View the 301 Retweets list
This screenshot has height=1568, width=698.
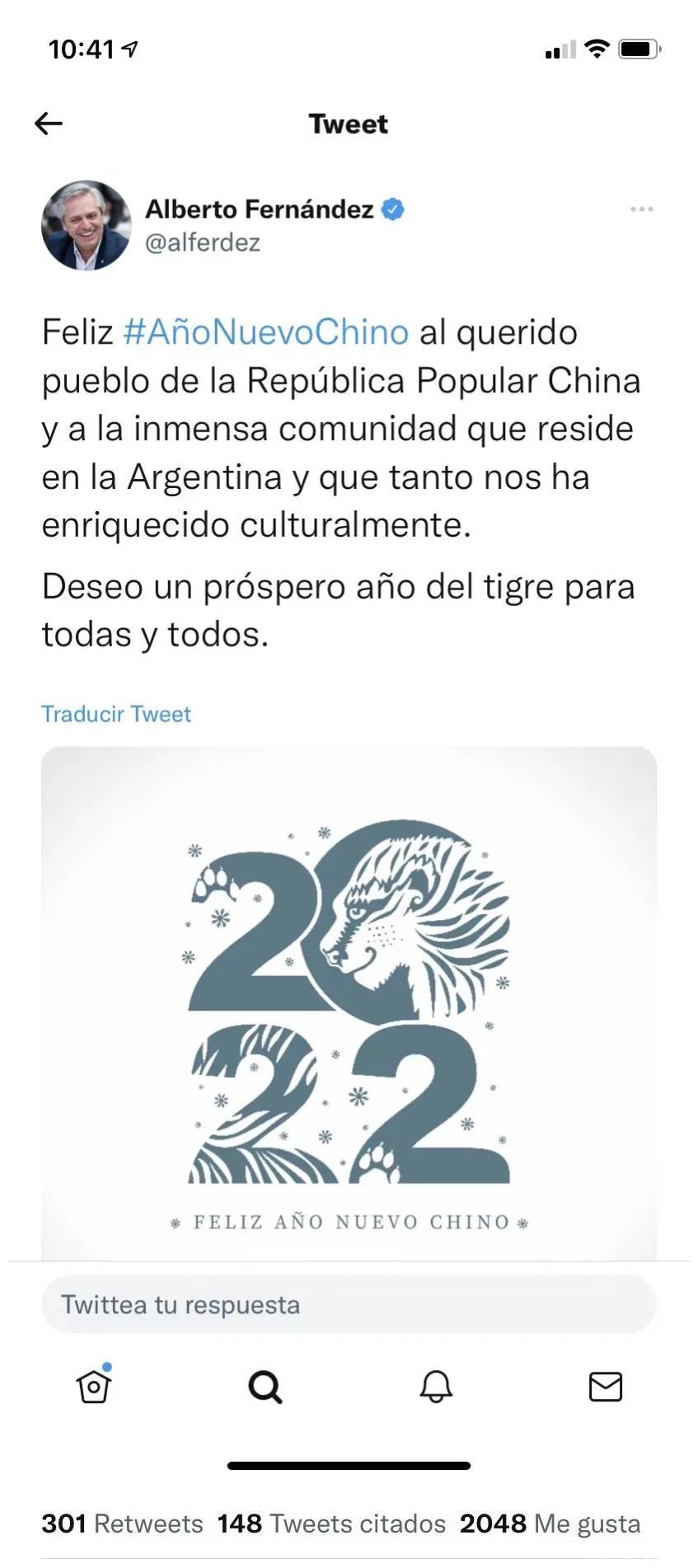coord(122,1523)
